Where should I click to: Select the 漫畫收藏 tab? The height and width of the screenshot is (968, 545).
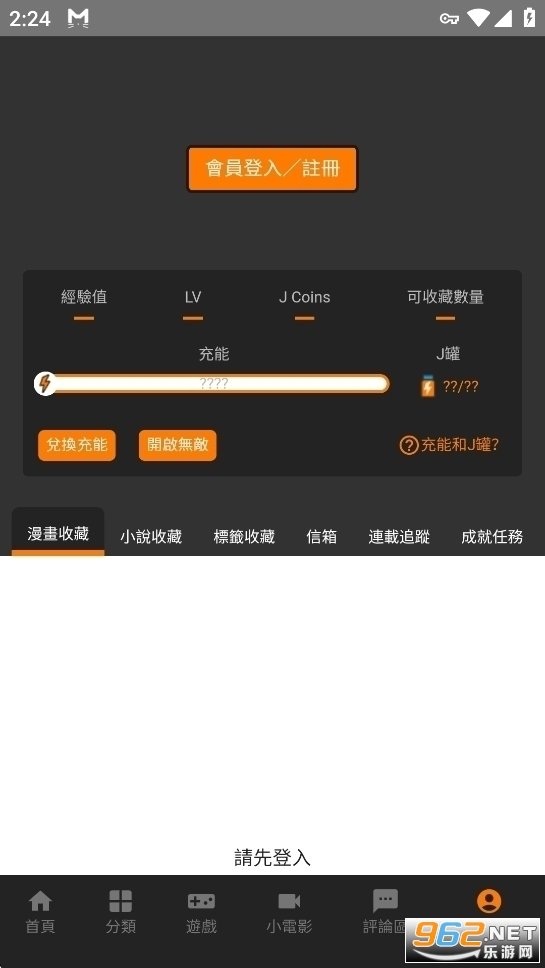[58, 533]
